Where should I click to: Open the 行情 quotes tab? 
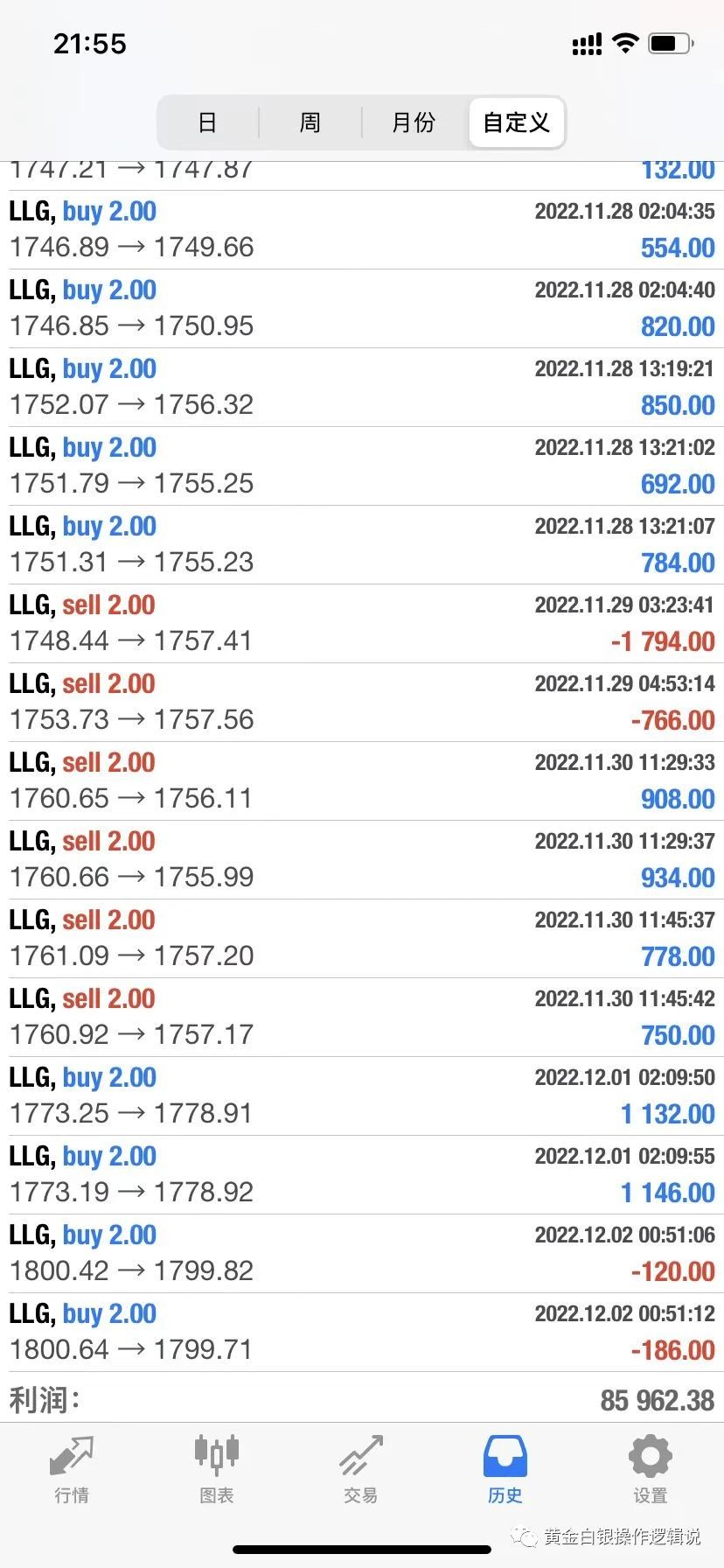(72, 1469)
